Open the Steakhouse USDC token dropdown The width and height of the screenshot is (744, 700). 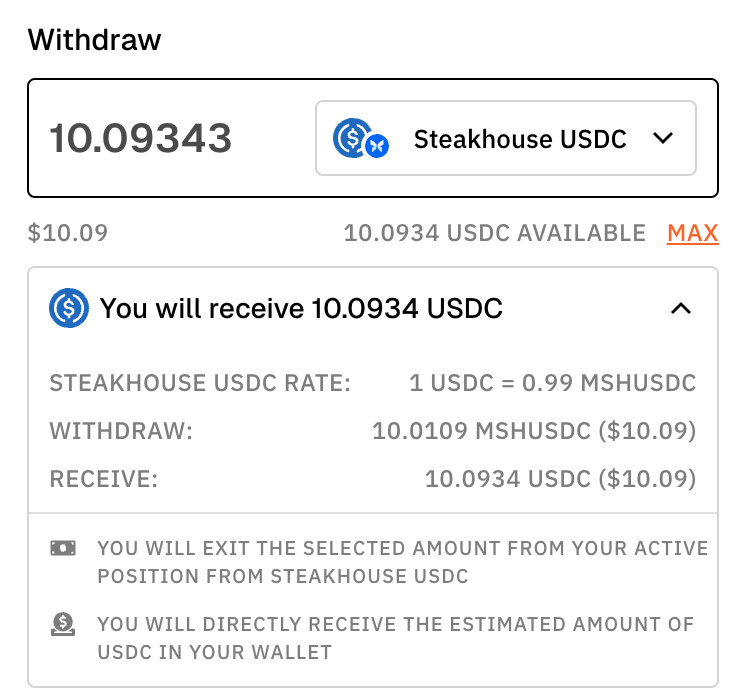(x=506, y=139)
